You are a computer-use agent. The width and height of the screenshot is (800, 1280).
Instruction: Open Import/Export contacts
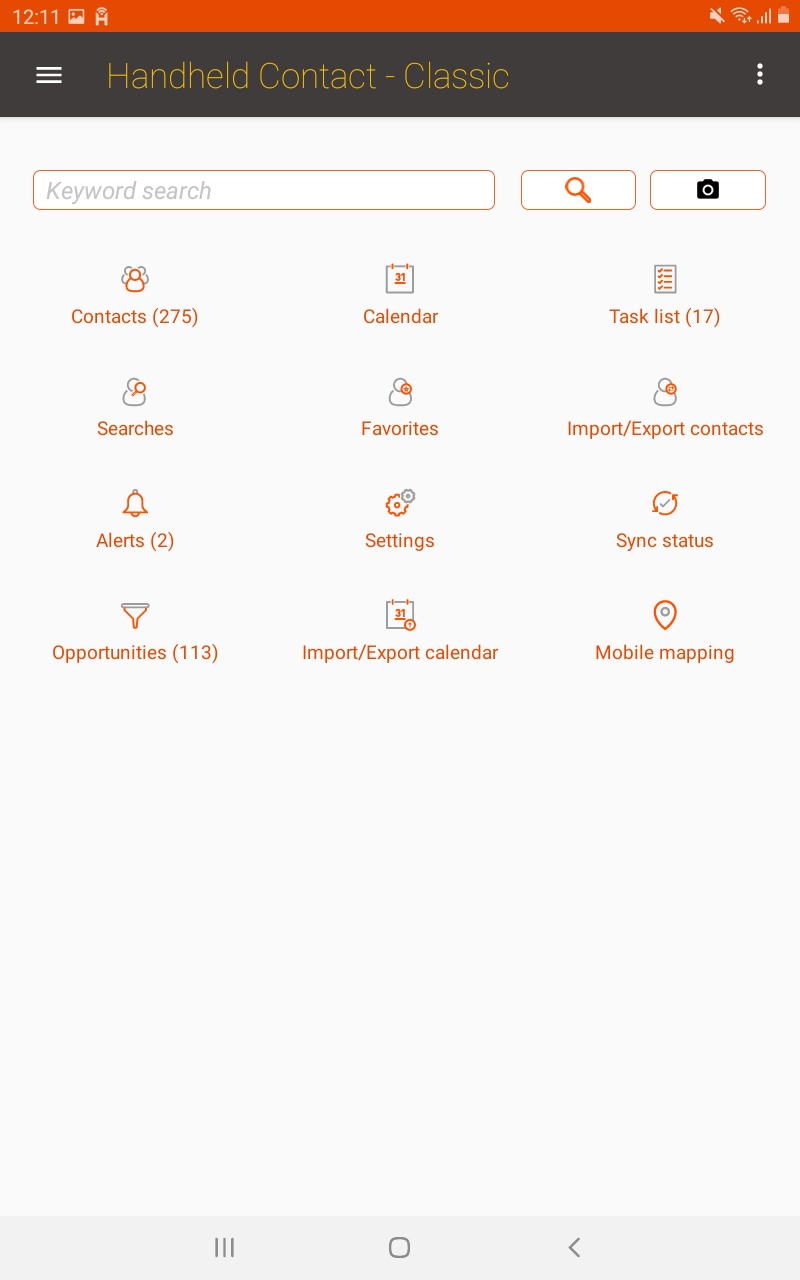(x=665, y=408)
